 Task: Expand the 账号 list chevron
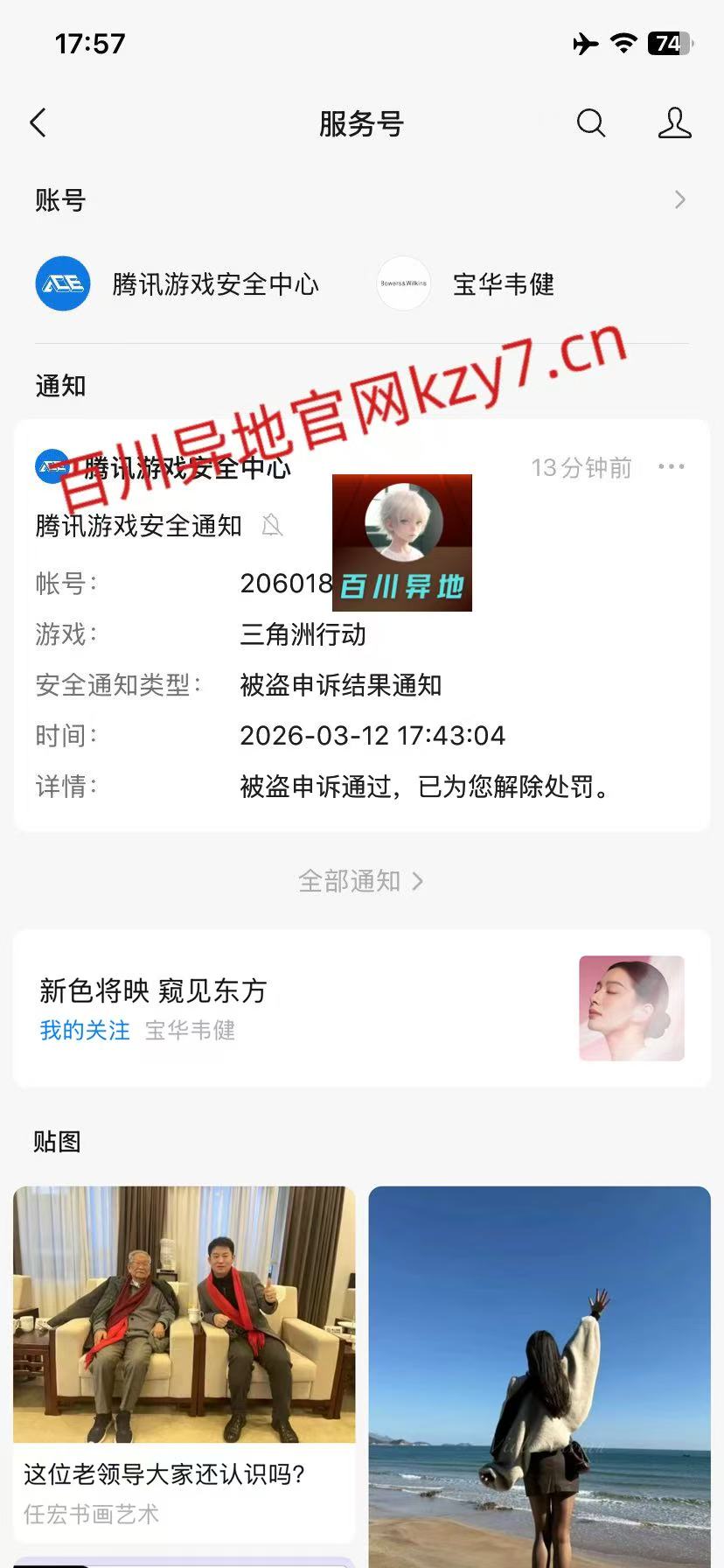click(680, 200)
